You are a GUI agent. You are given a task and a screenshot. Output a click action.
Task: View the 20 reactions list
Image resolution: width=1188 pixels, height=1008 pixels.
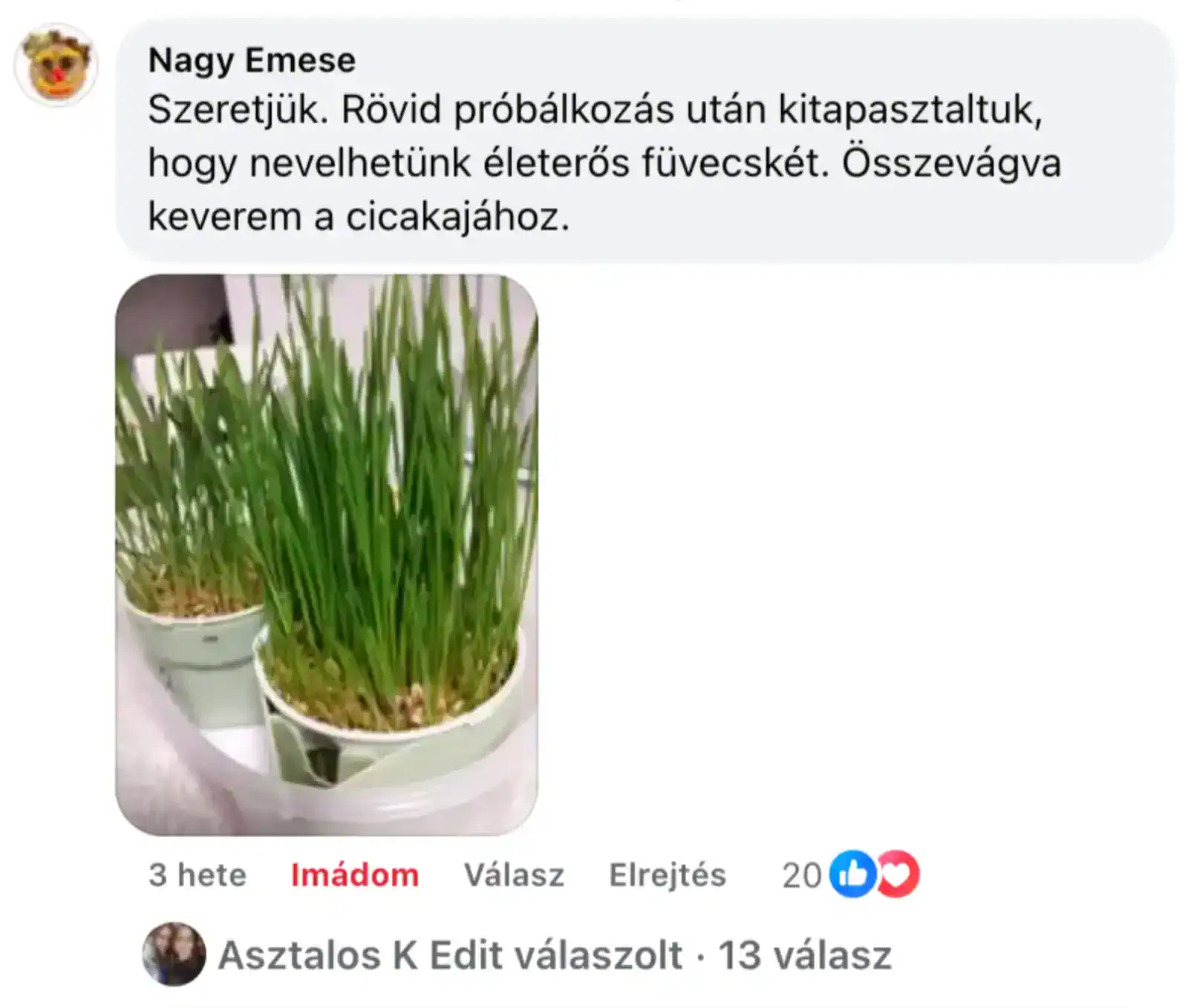pos(849,874)
